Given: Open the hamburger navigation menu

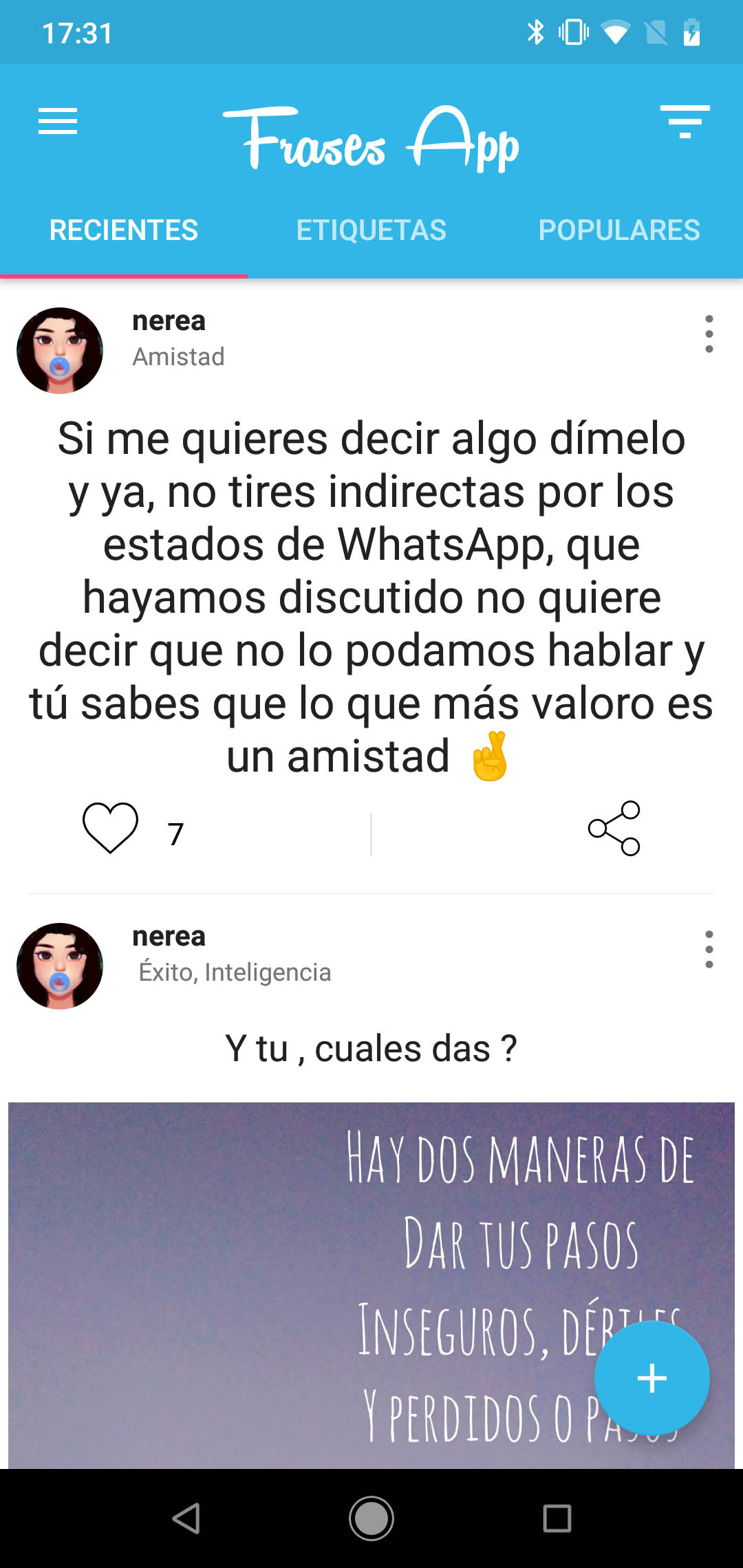Looking at the screenshot, I should [x=58, y=122].
